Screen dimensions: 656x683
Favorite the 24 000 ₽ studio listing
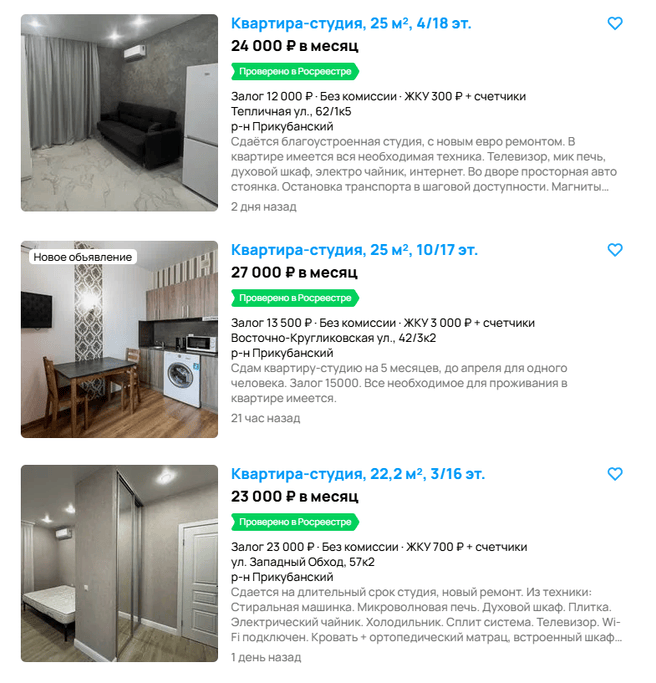click(x=615, y=23)
